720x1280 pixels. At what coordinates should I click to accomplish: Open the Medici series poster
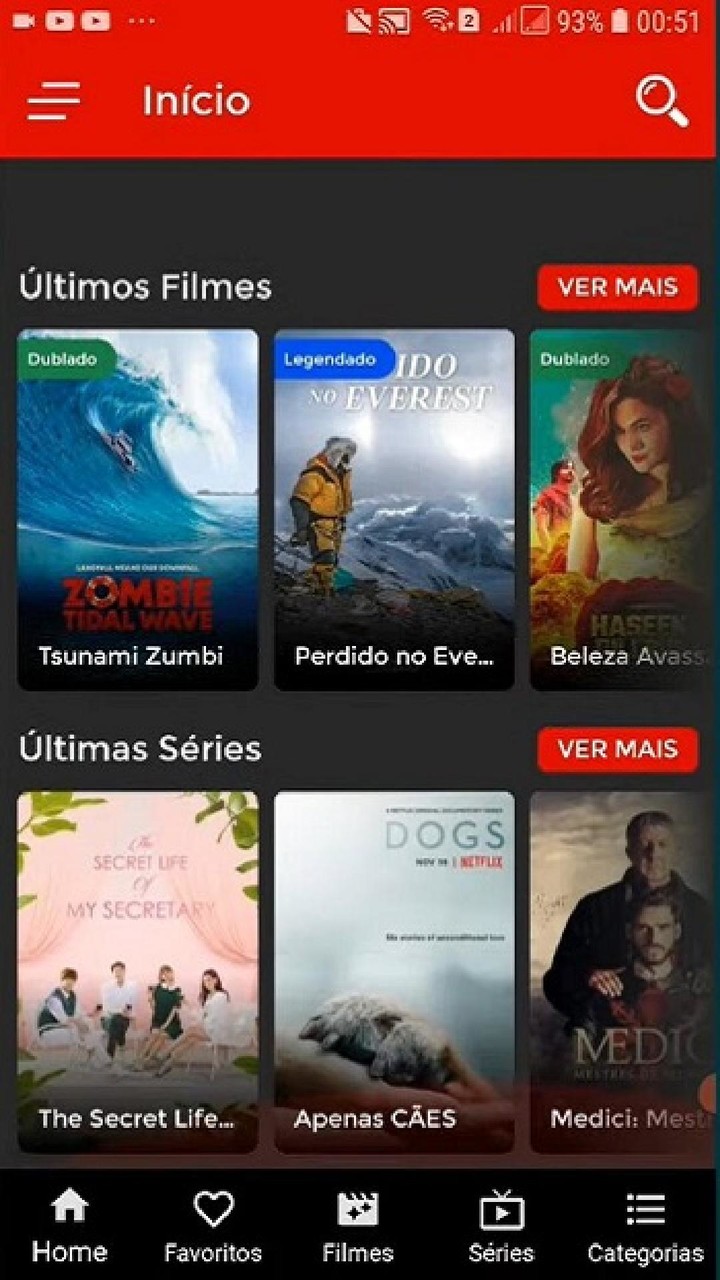tap(622, 972)
